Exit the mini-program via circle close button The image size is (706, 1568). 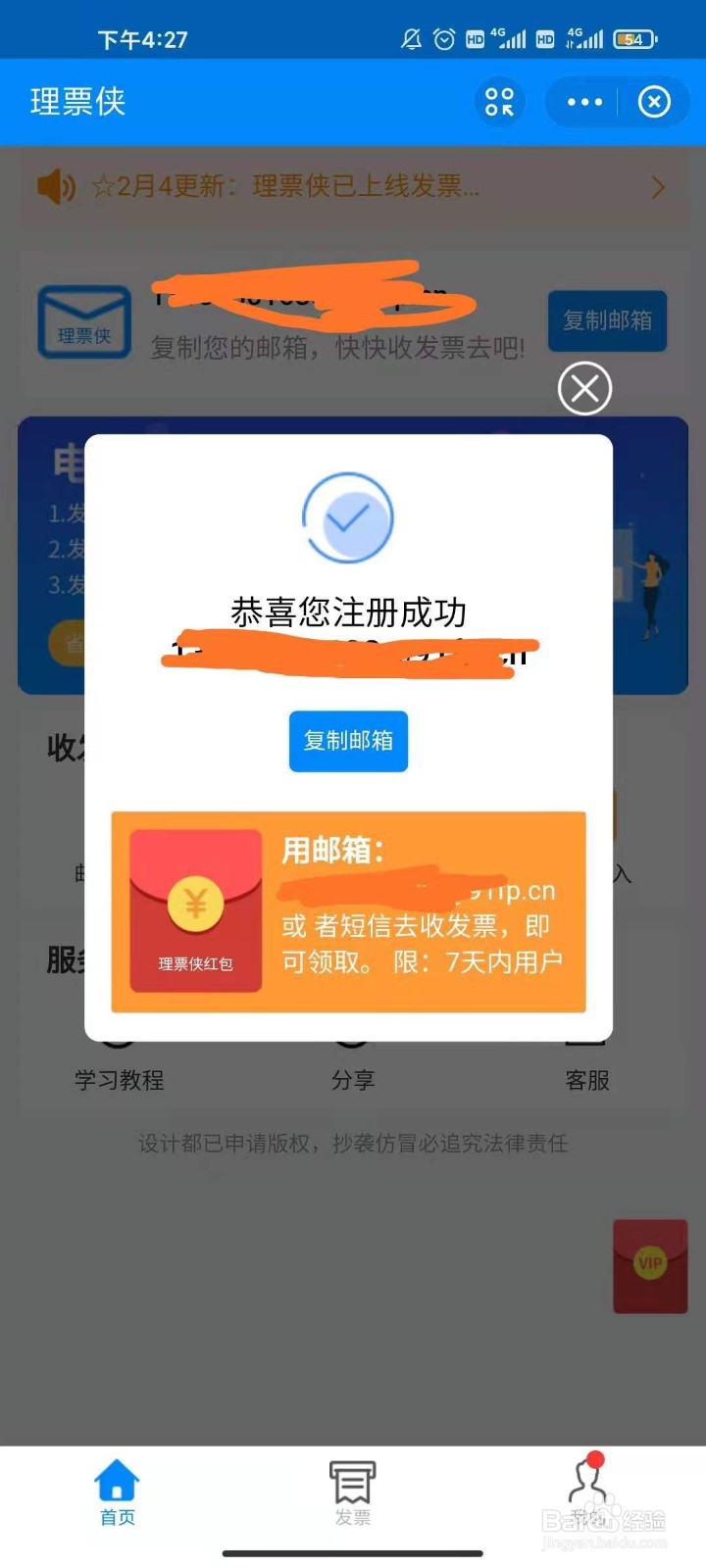coord(655,102)
